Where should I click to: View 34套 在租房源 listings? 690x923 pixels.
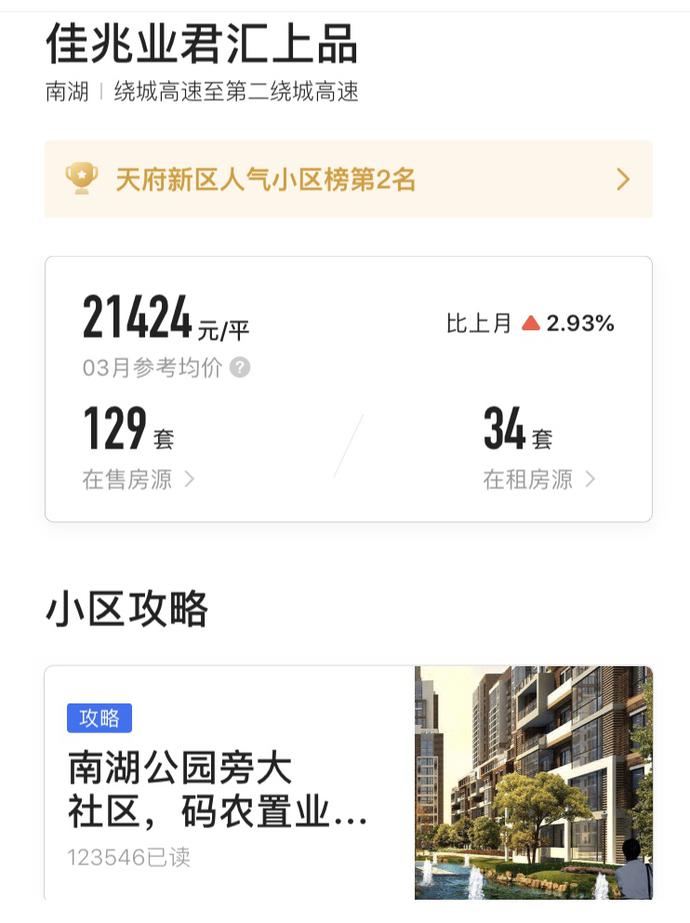pyautogui.click(x=539, y=479)
